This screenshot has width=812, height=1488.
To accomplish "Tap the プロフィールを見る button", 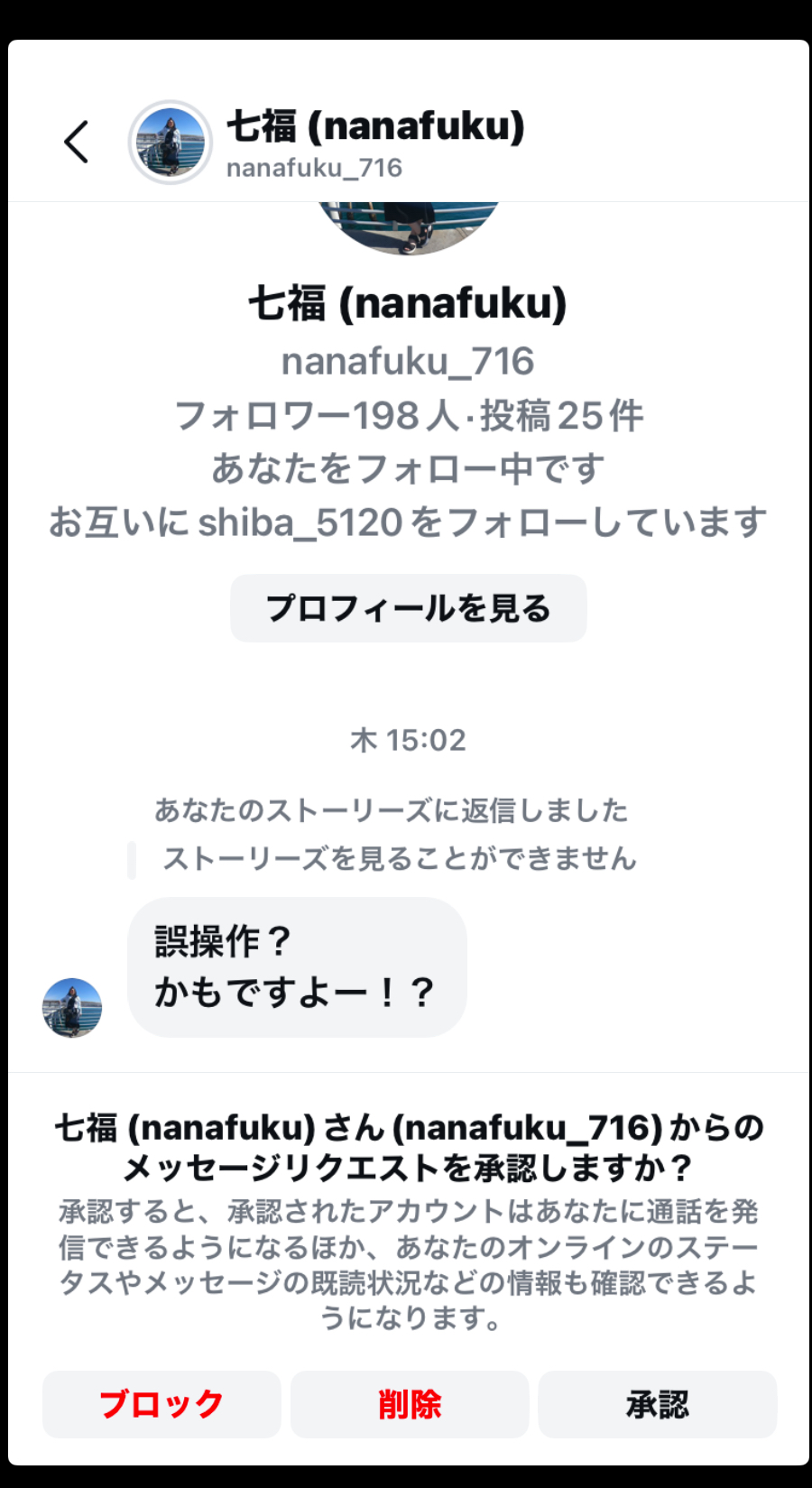I will (409, 608).
